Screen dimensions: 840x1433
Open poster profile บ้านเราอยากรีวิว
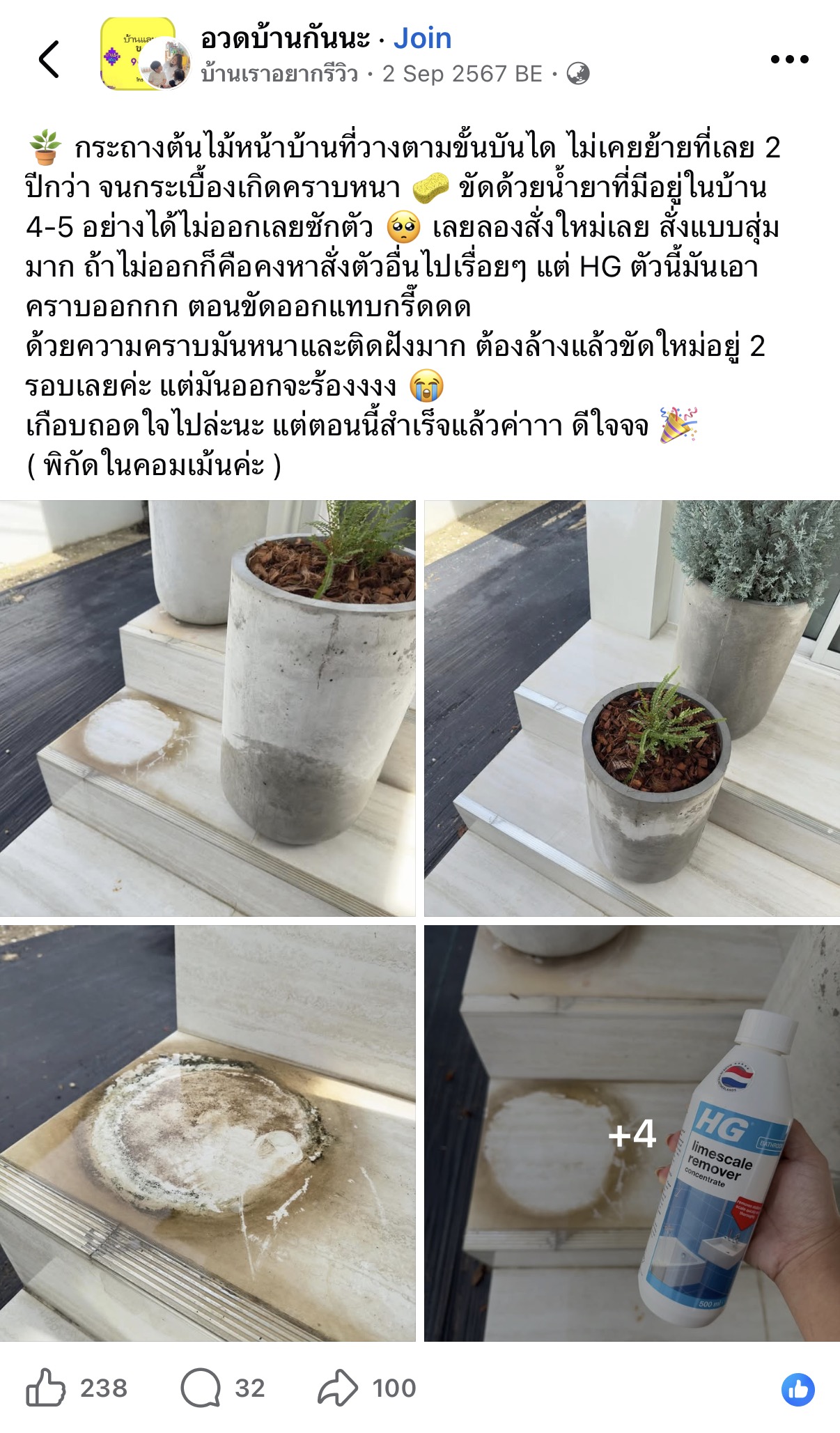pyautogui.click(x=279, y=74)
